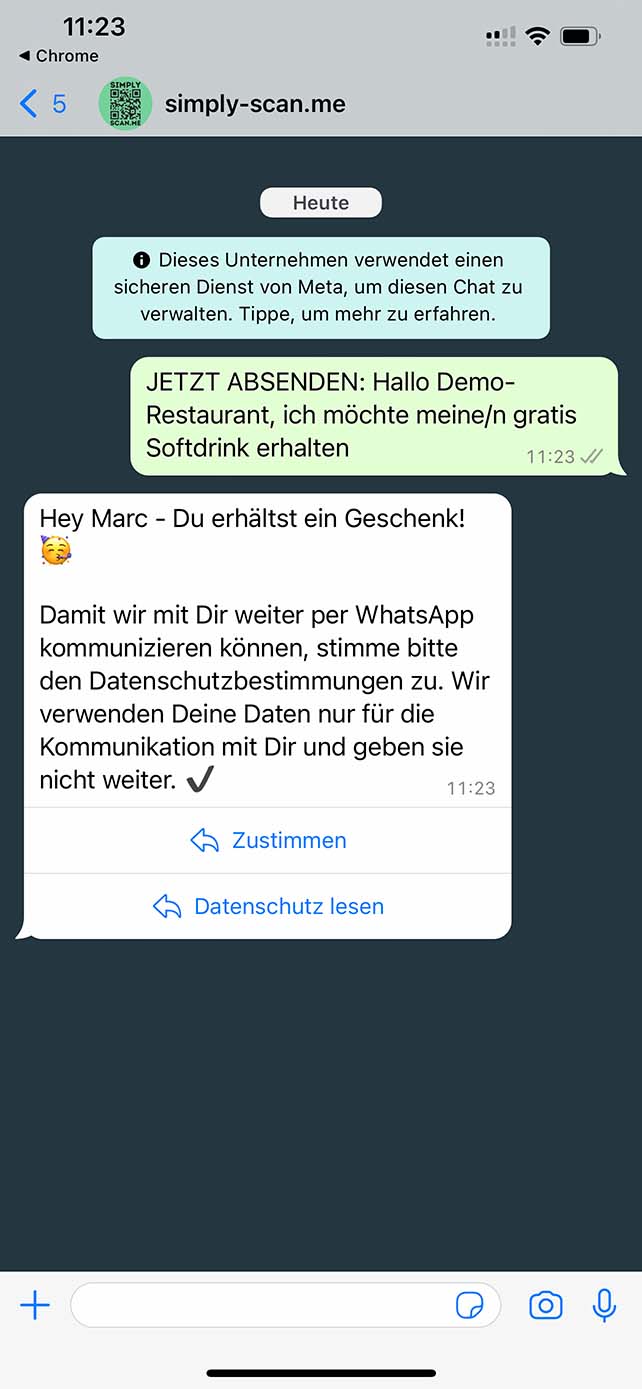This screenshot has height=1389, width=642.
Task: Open the Meta secure service info notice
Action: click(x=320, y=288)
